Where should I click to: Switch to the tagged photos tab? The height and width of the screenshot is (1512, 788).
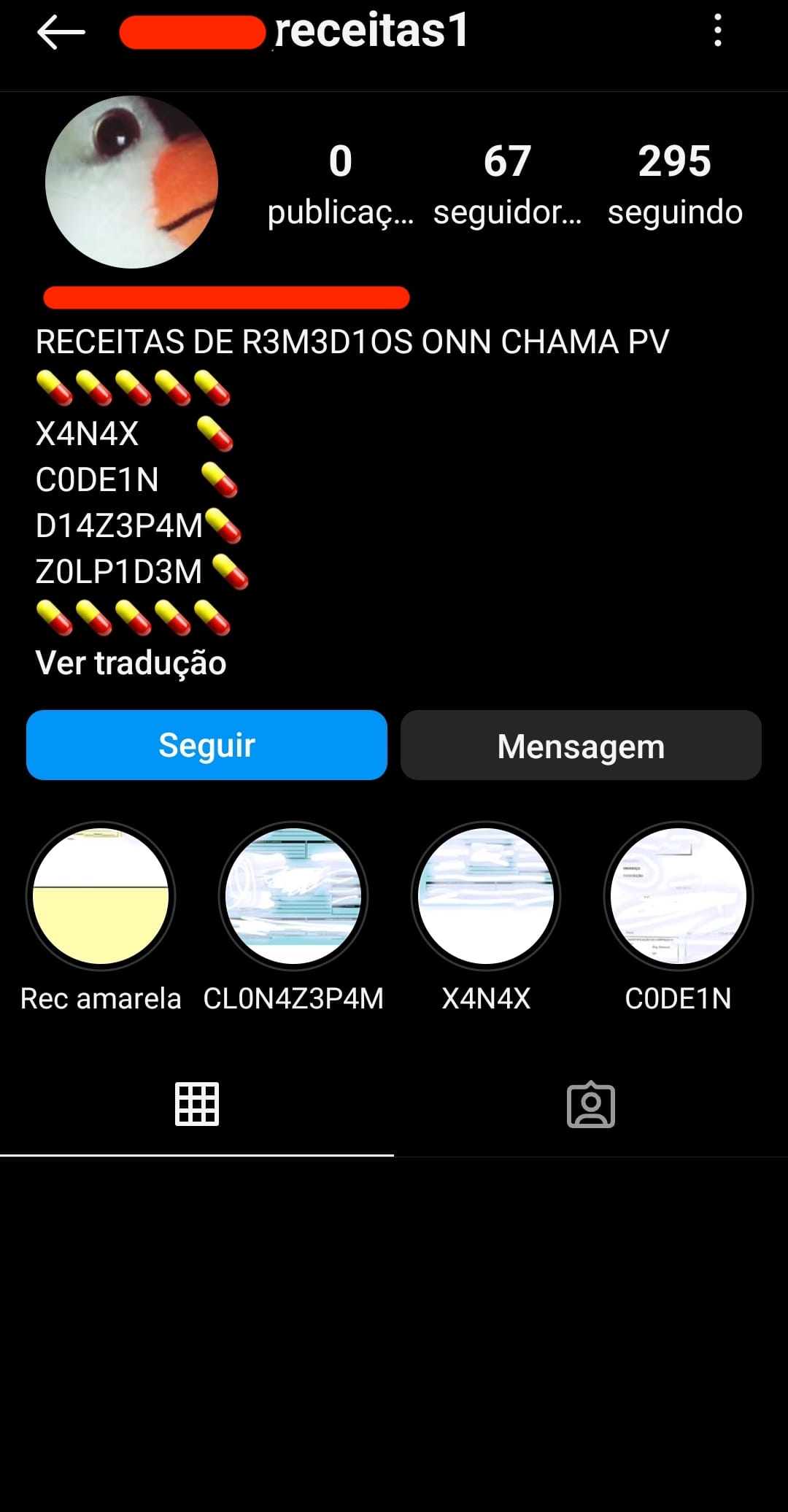[x=591, y=1104]
